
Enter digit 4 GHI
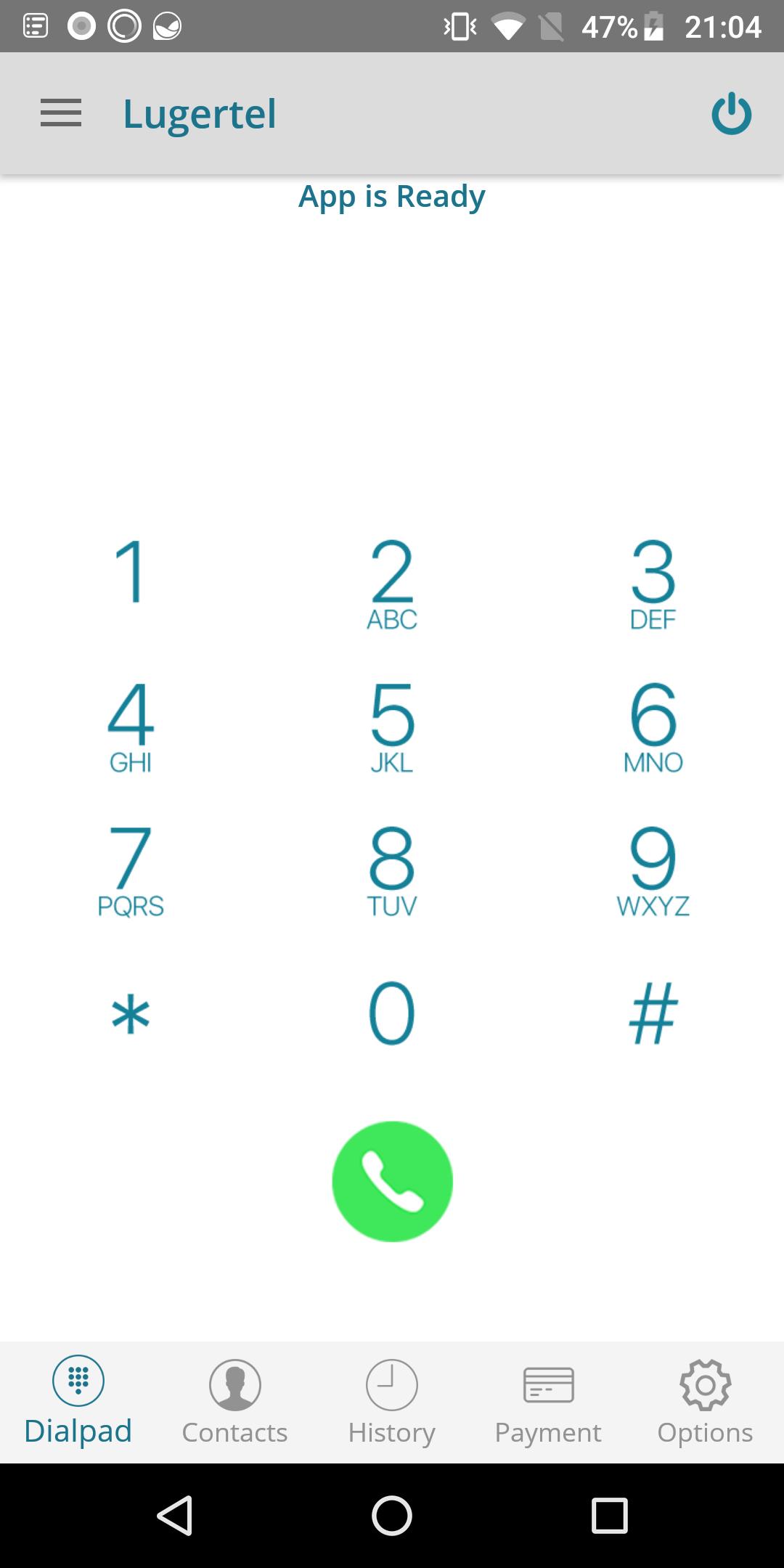131,726
